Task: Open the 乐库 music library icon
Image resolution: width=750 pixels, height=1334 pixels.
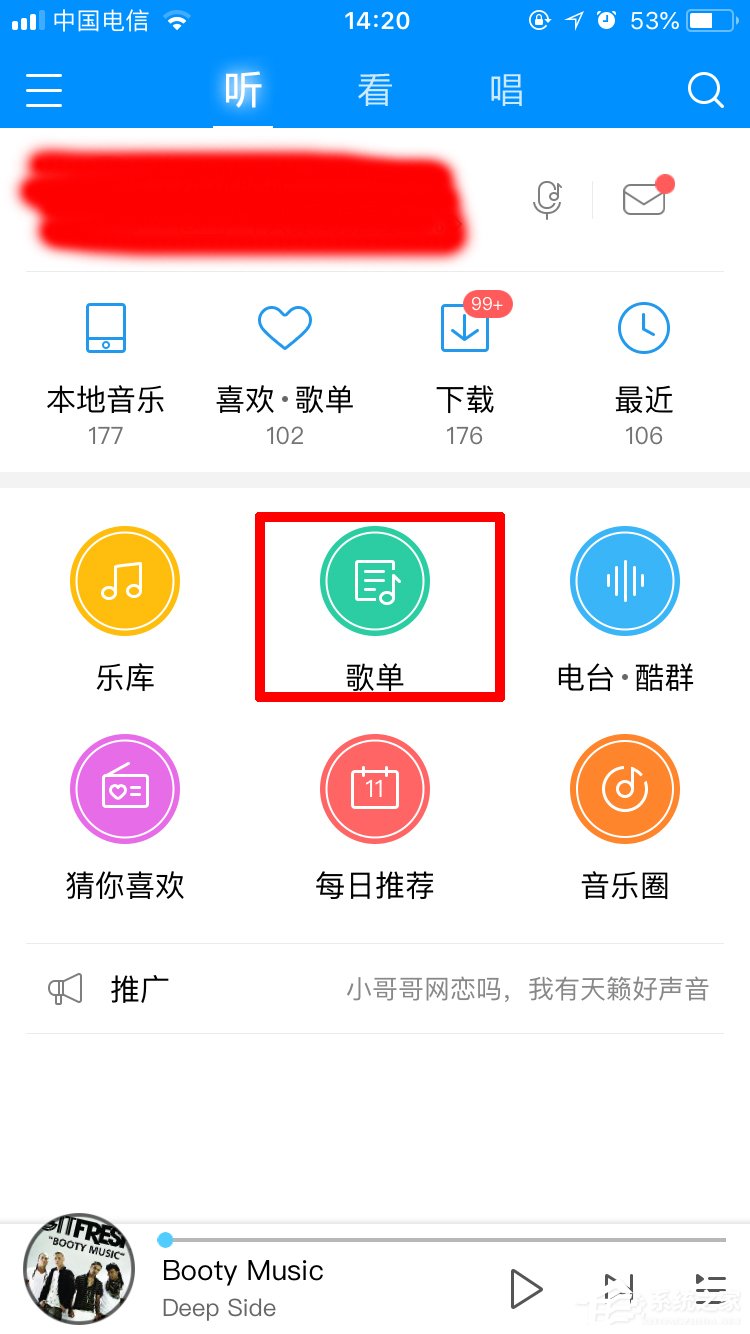Action: click(124, 581)
